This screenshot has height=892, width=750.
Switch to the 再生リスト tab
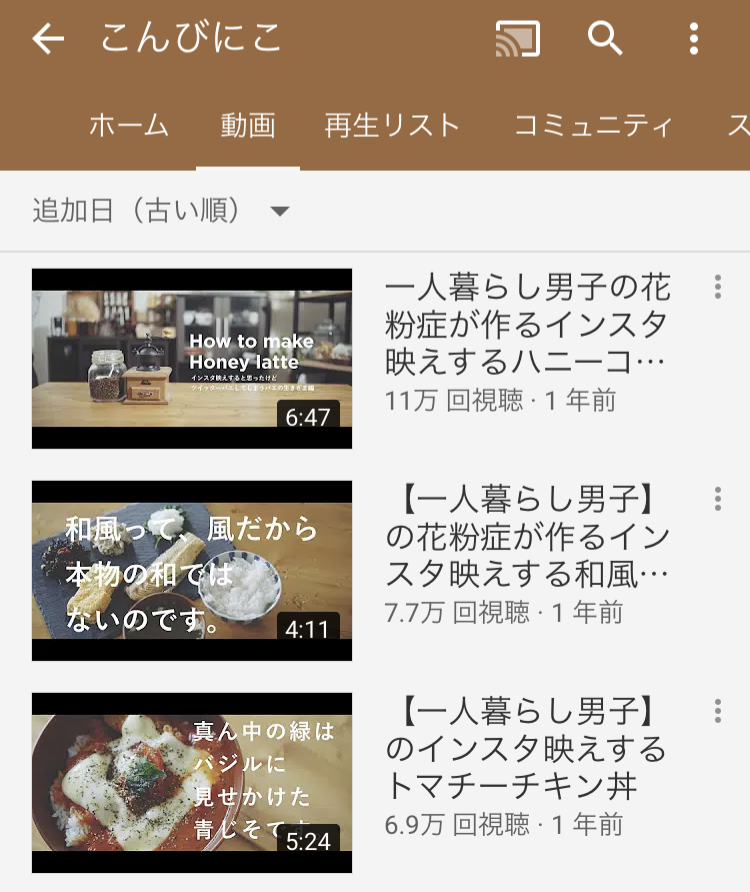[x=392, y=126]
